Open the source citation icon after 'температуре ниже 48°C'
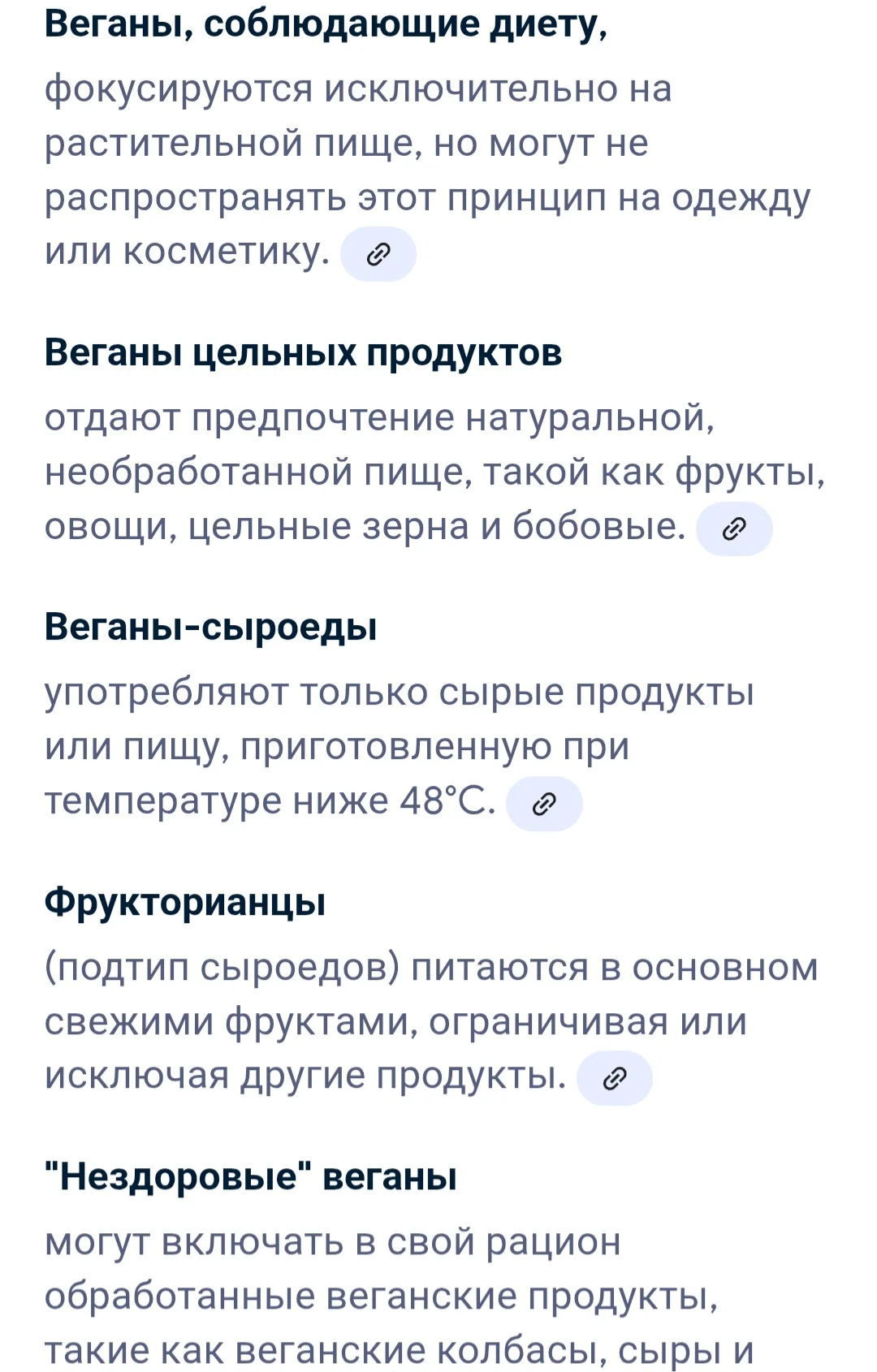Viewport: 877px width, 1372px height. point(545,805)
